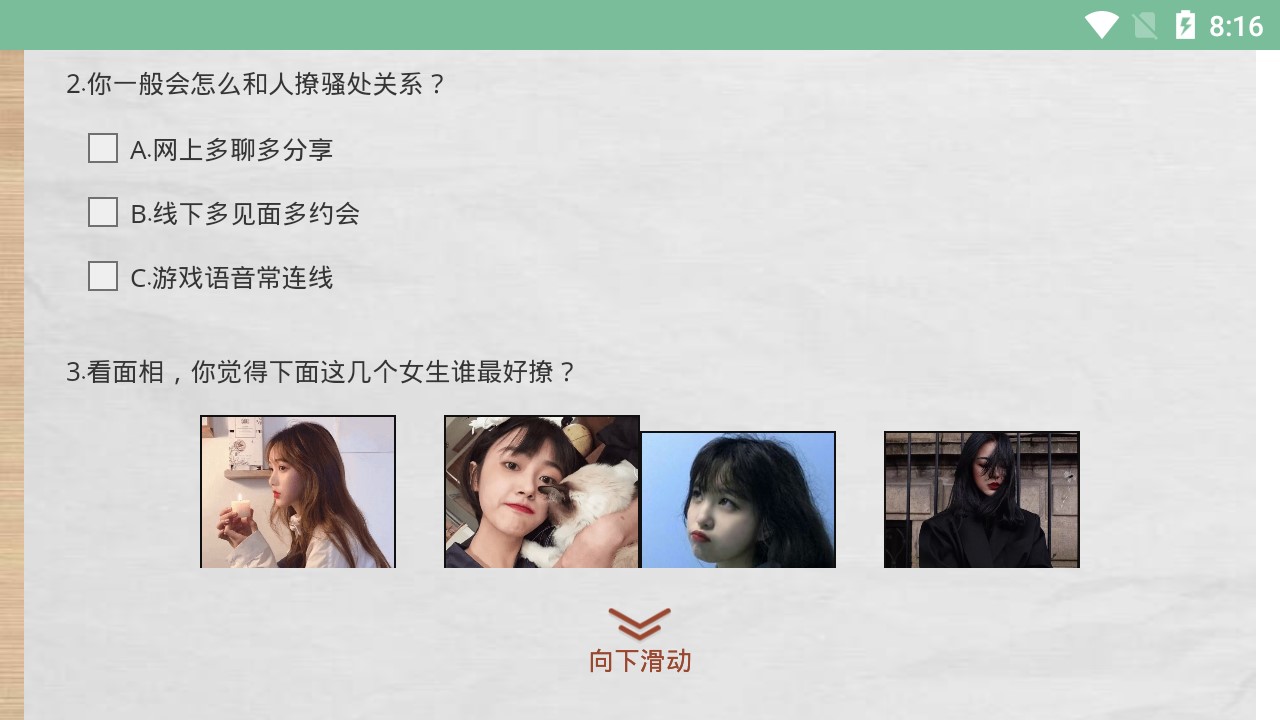1280x720 pixels.
Task: Choose the photo of girl in black coat
Action: click(x=981, y=500)
